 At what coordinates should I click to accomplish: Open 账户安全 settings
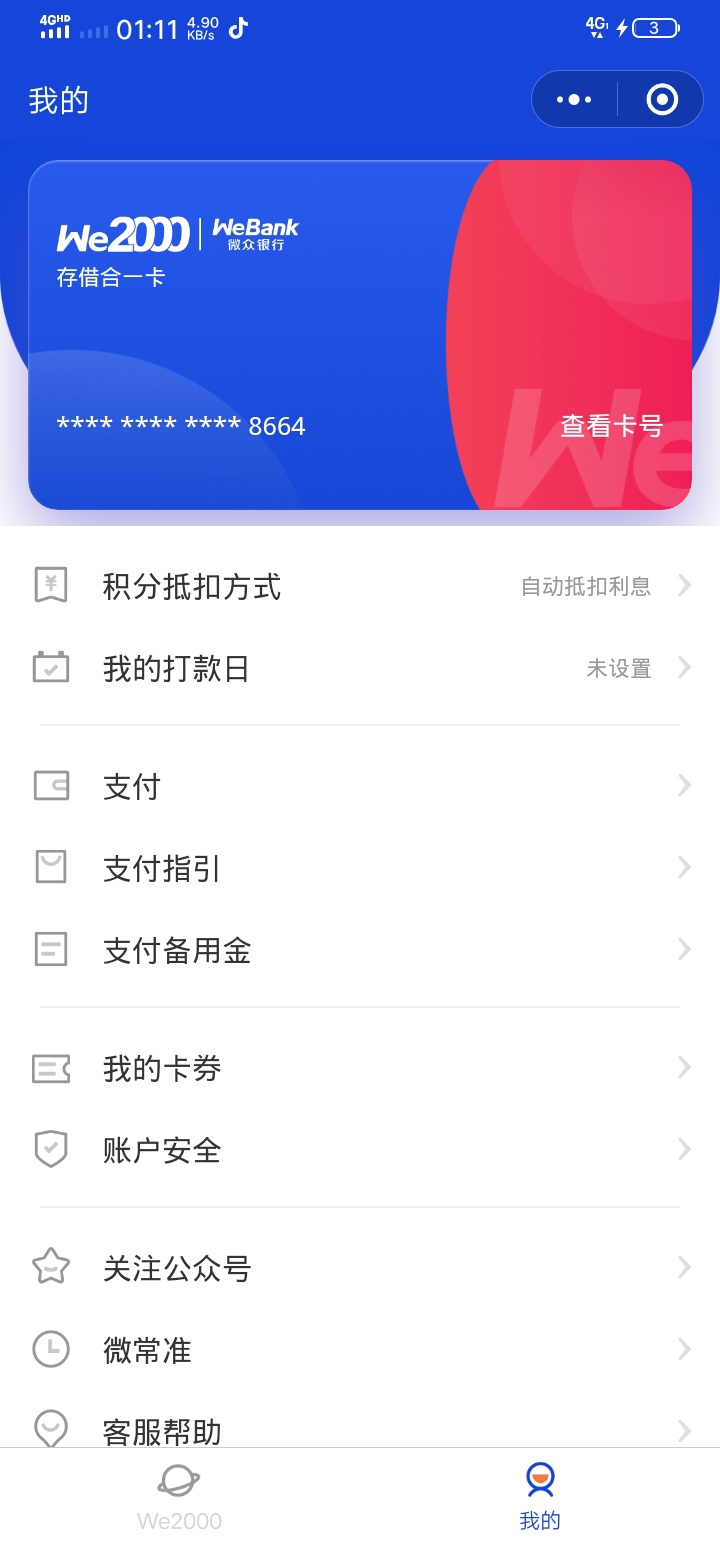click(x=360, y=1150)
